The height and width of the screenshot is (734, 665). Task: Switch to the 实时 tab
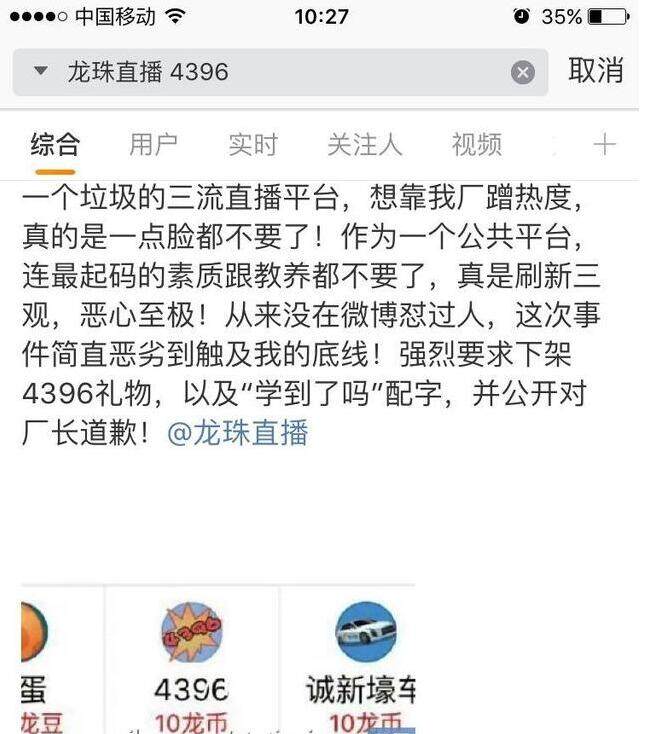pyautogui.click(x=252, y=145)
